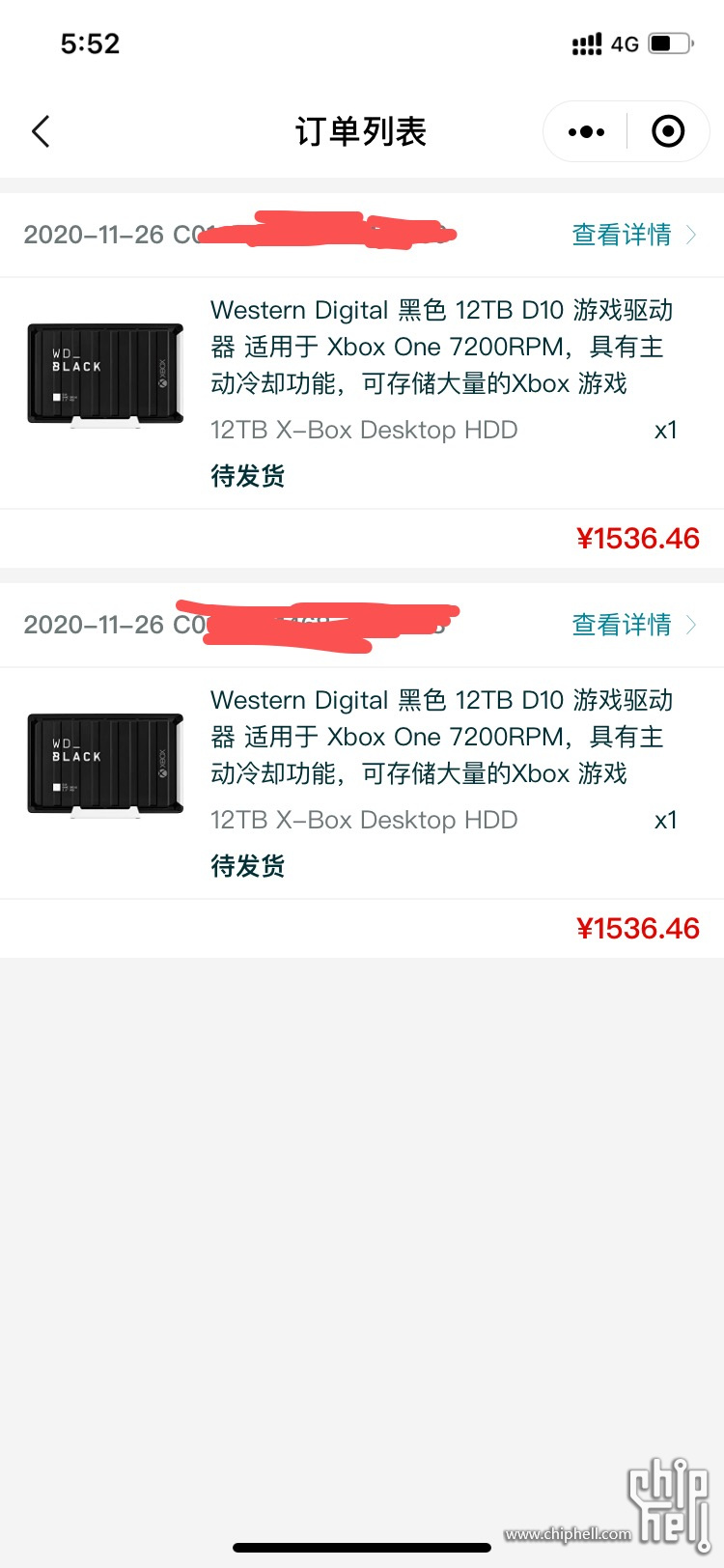Open the second WD Black 12TB order card

[x=362, y=783]
